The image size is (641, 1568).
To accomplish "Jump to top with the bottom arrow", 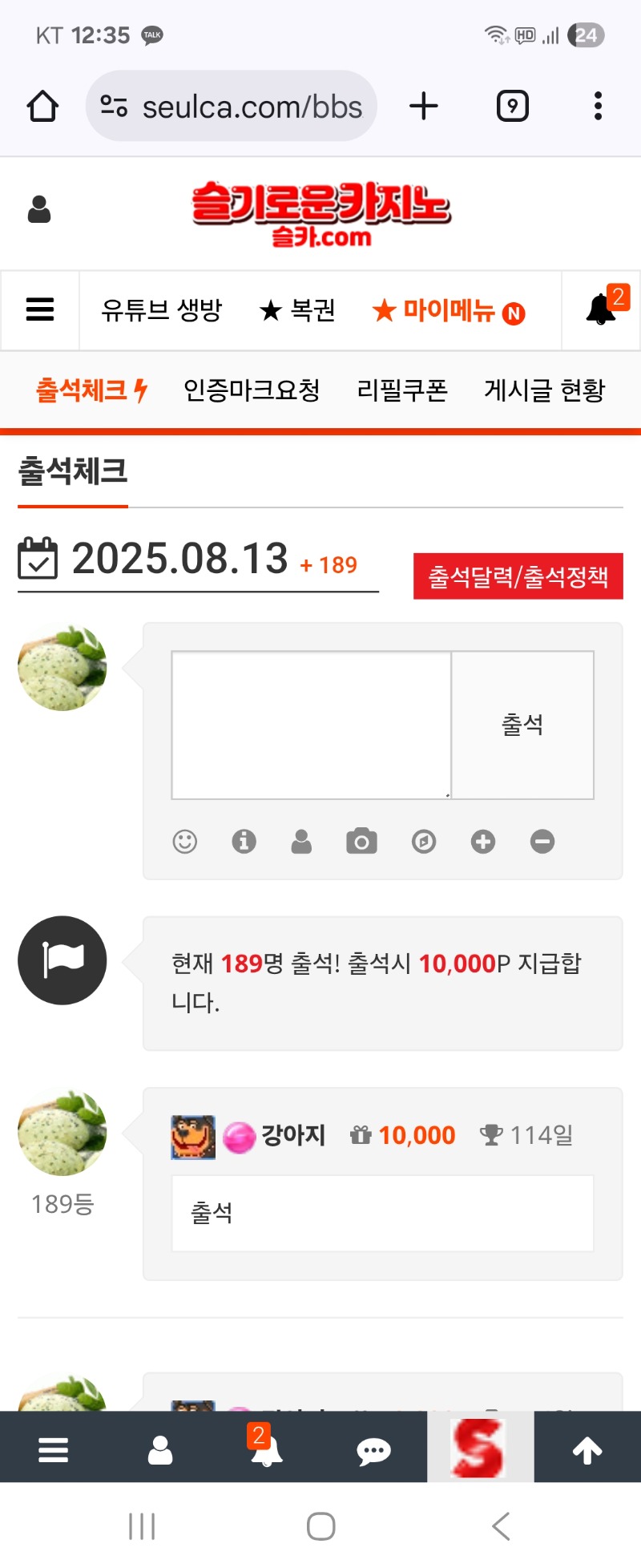I will 587,1450.
